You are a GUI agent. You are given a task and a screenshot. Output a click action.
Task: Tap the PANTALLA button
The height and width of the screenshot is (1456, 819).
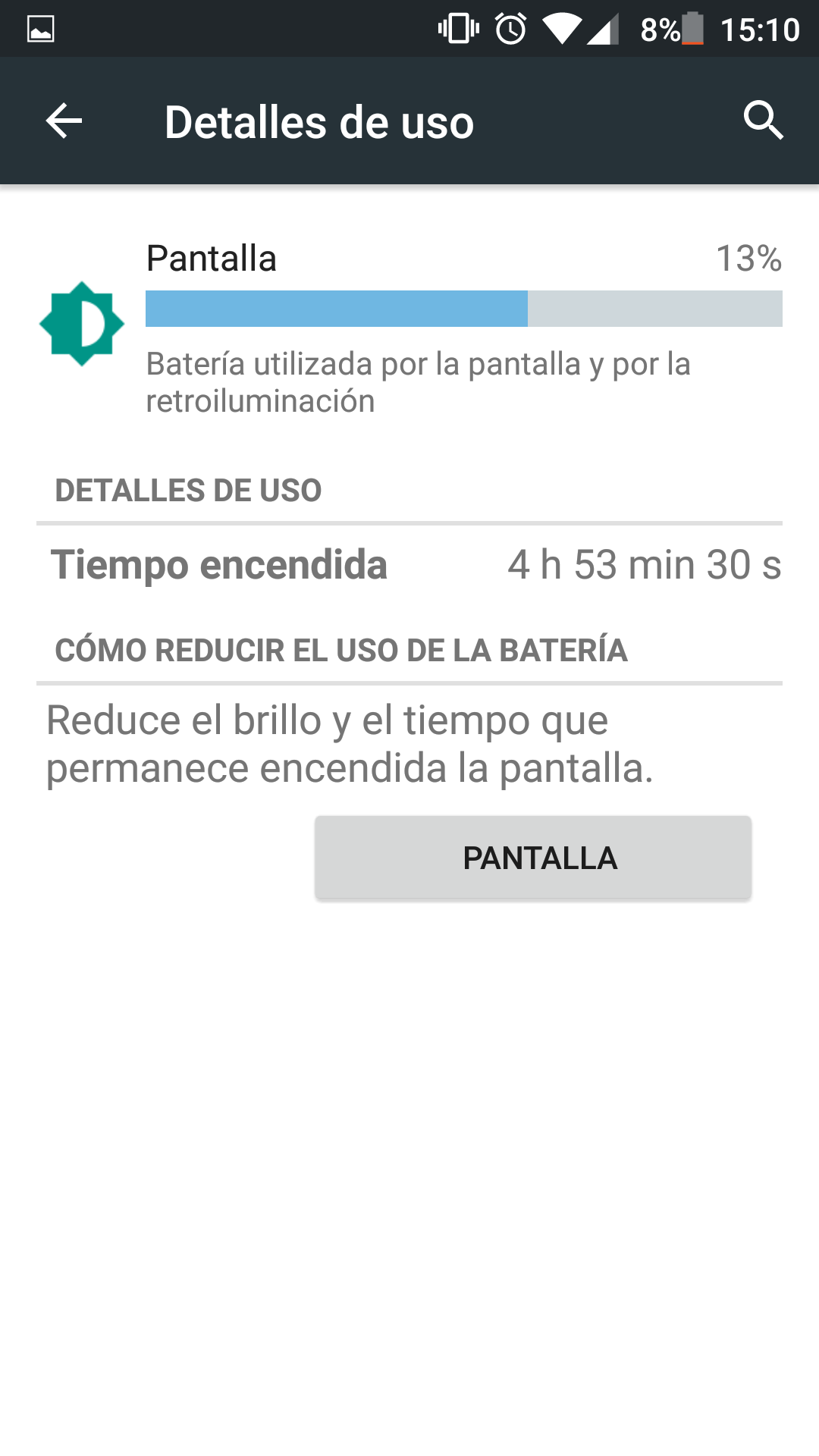pyautogui.click(x=533, y=858)
